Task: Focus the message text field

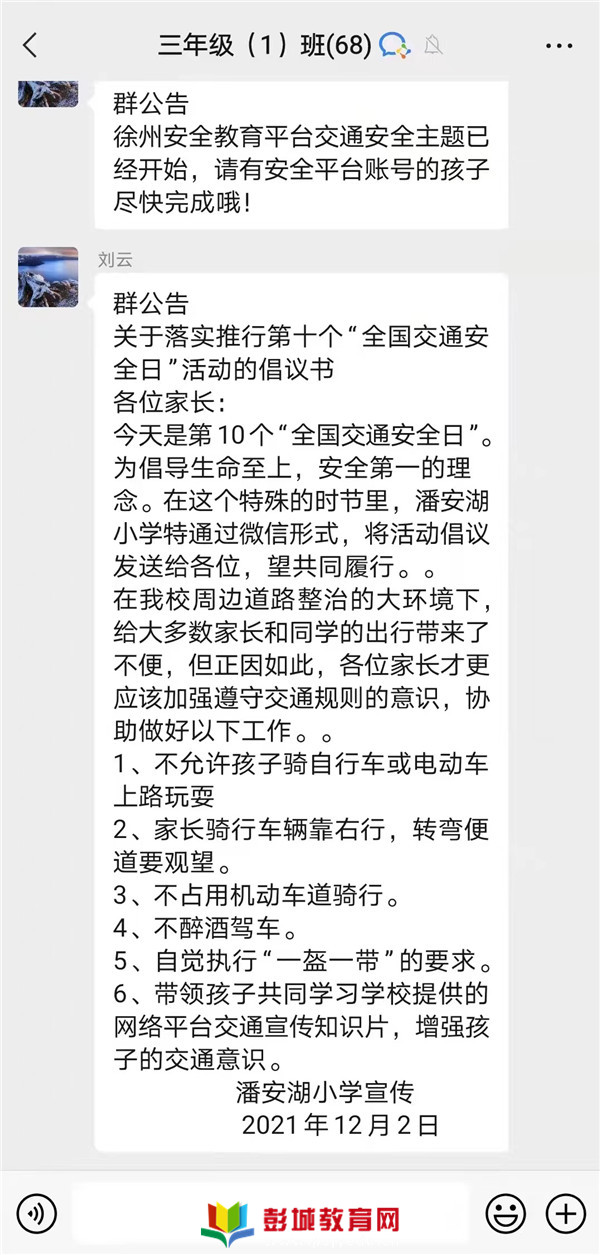Action: pyautogui.click(x=270, y=1214)
